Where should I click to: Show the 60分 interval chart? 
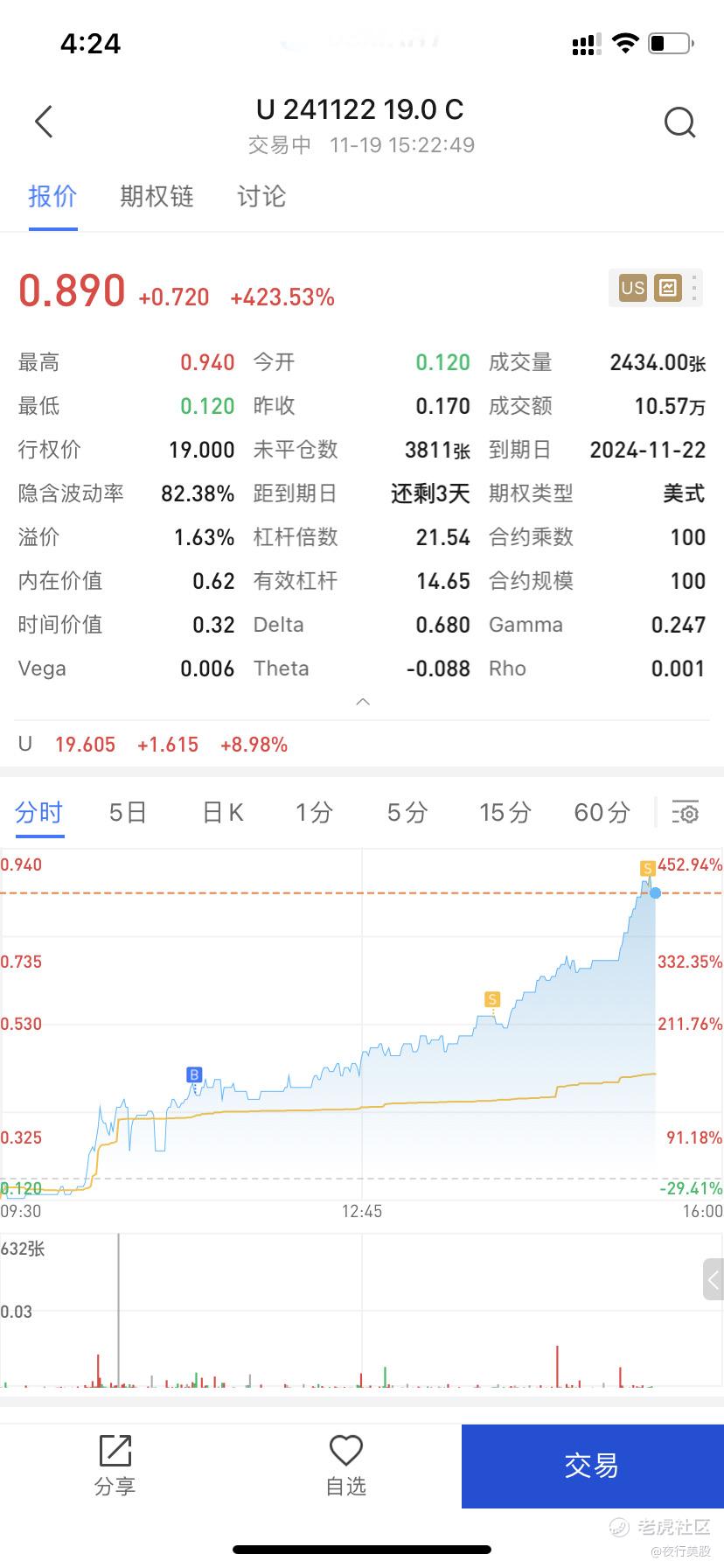click(x=602, y=813)
